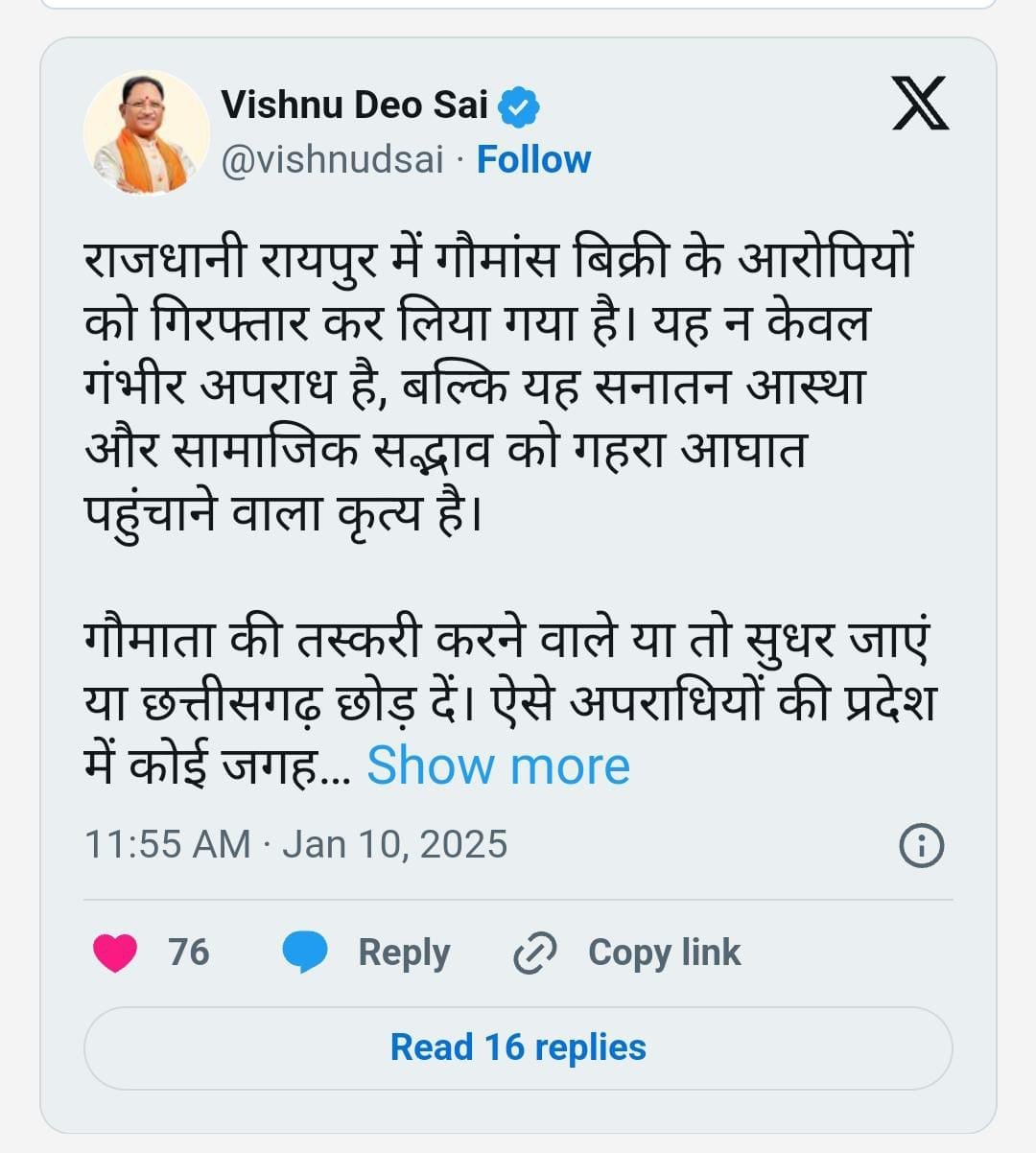
Task: Reply to this tweet
Action: [366, 953]
